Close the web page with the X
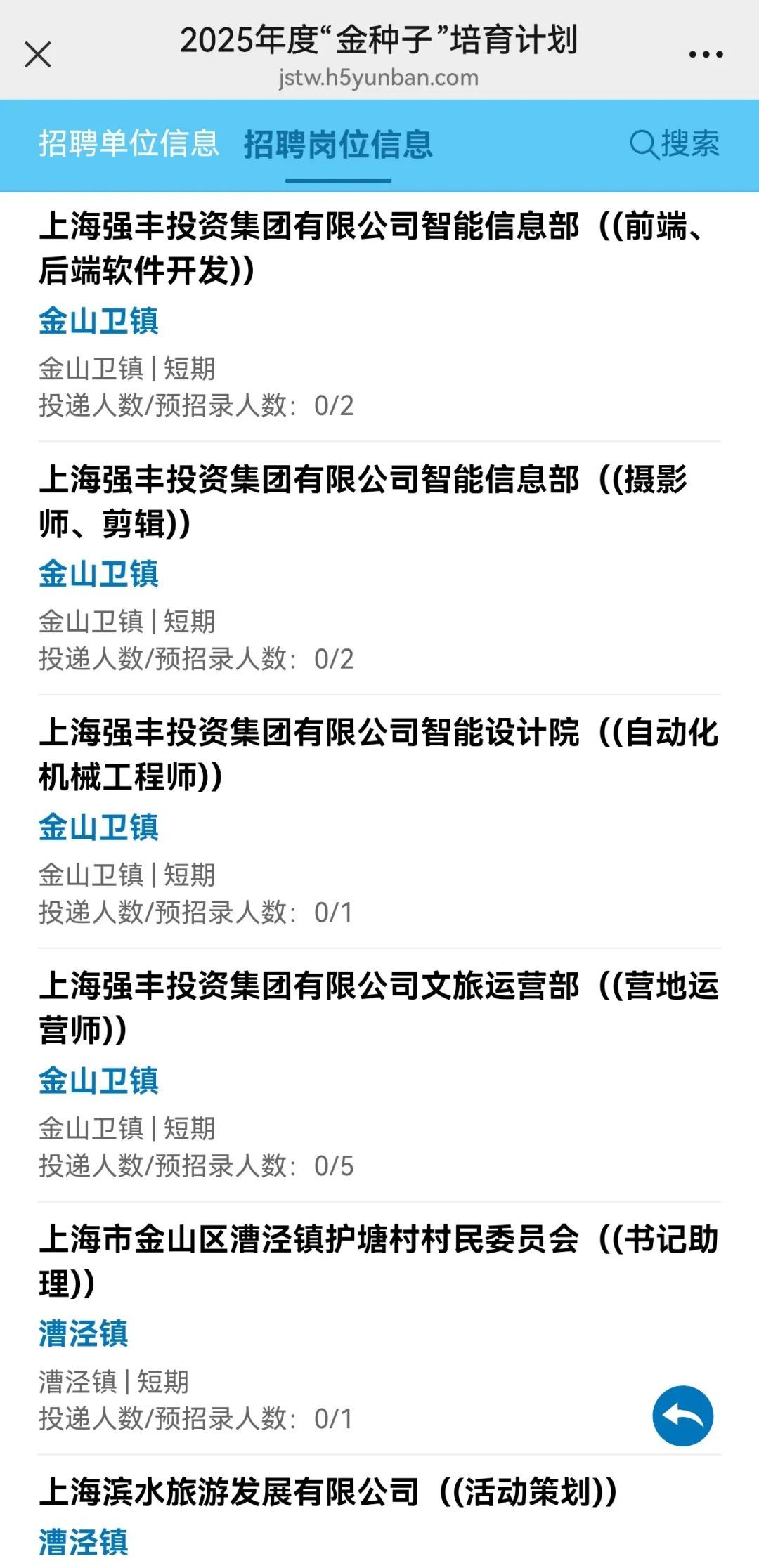The height and width of the screenshot is (1568, 759). [38, 54]
